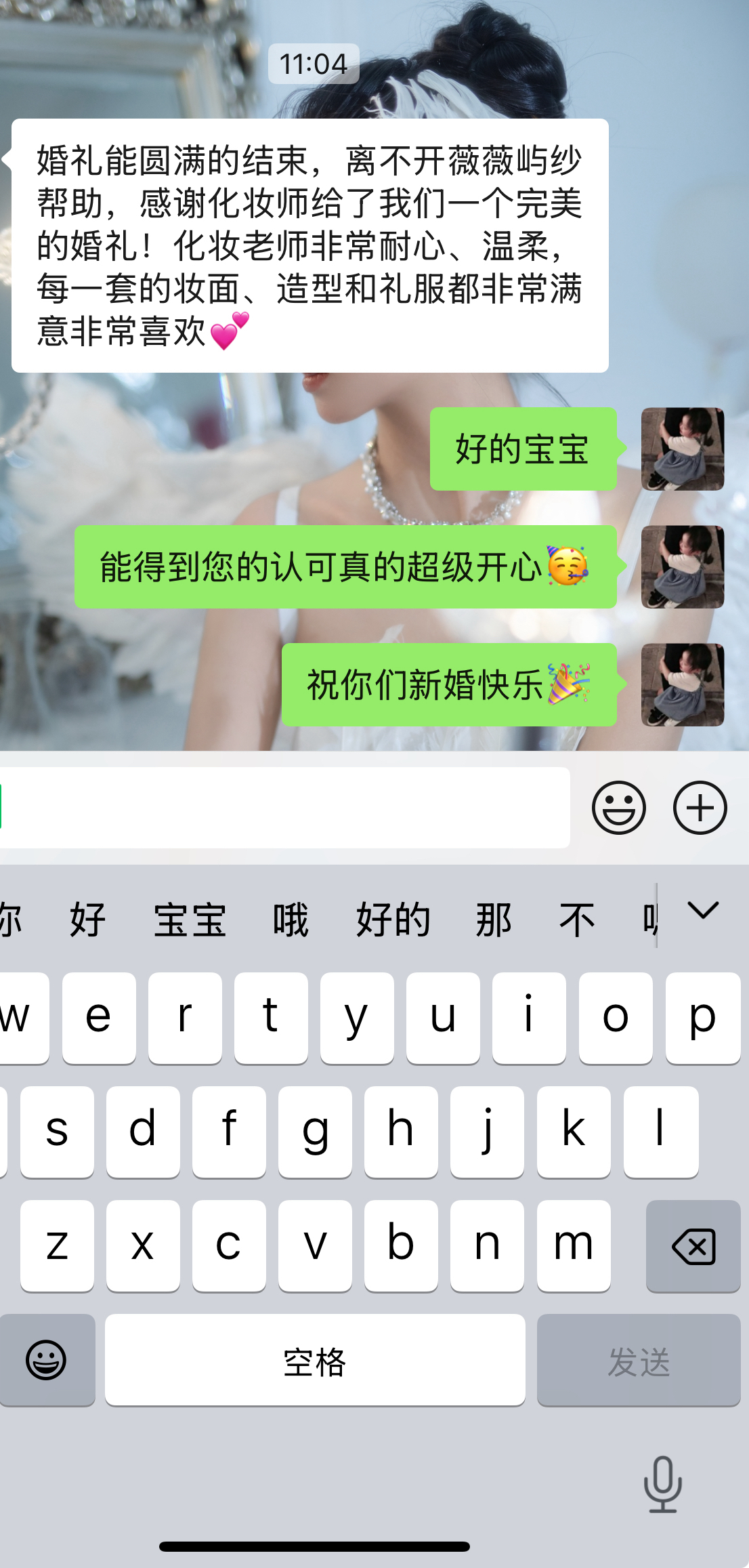
Task: Open the plus attachments menu
Action: (x=700, y=807)
